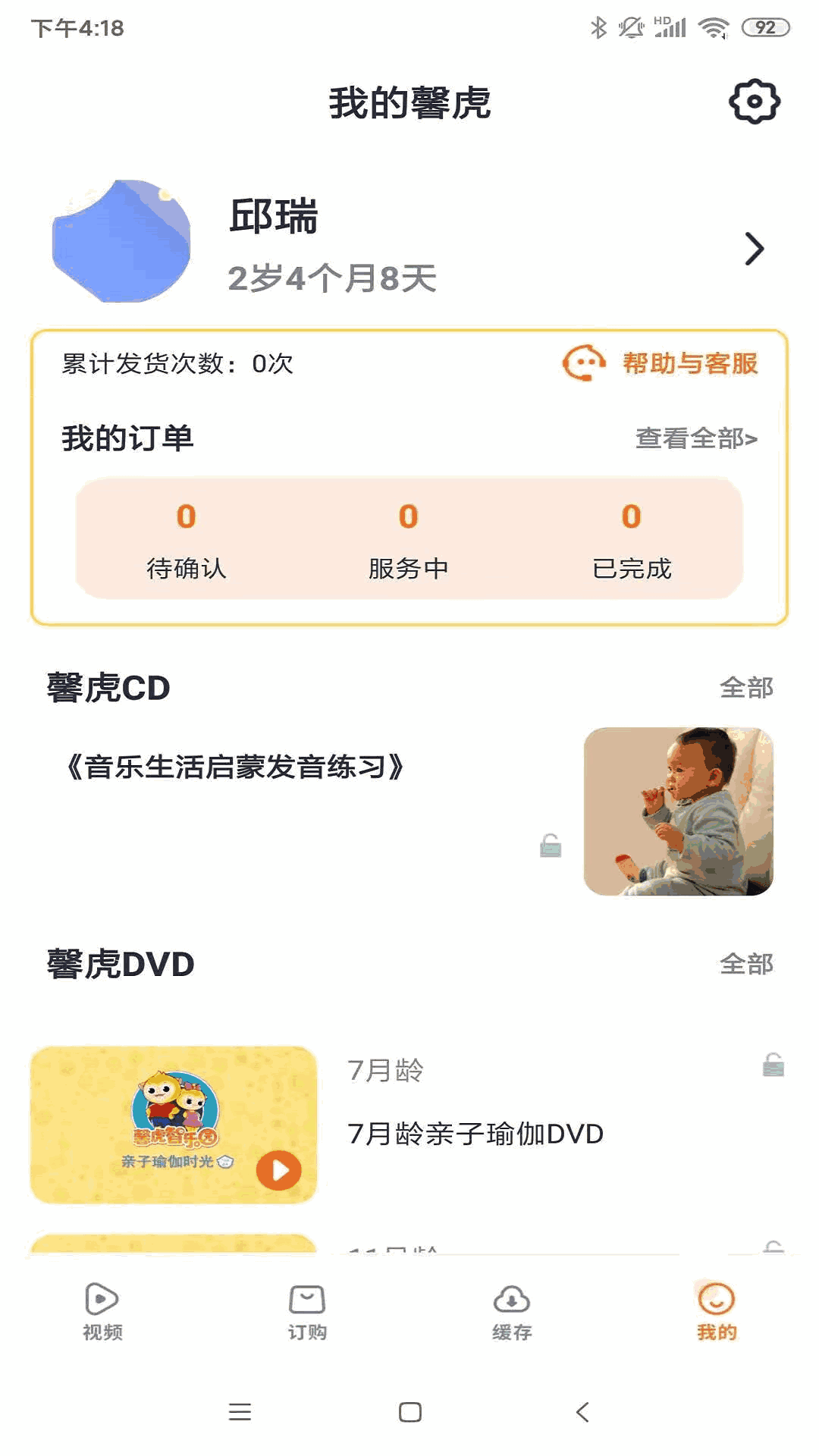The width and height of the screenshot is (819, 1456).
Task: Switch to the 缓存 tab
Action: point(512,1312)
